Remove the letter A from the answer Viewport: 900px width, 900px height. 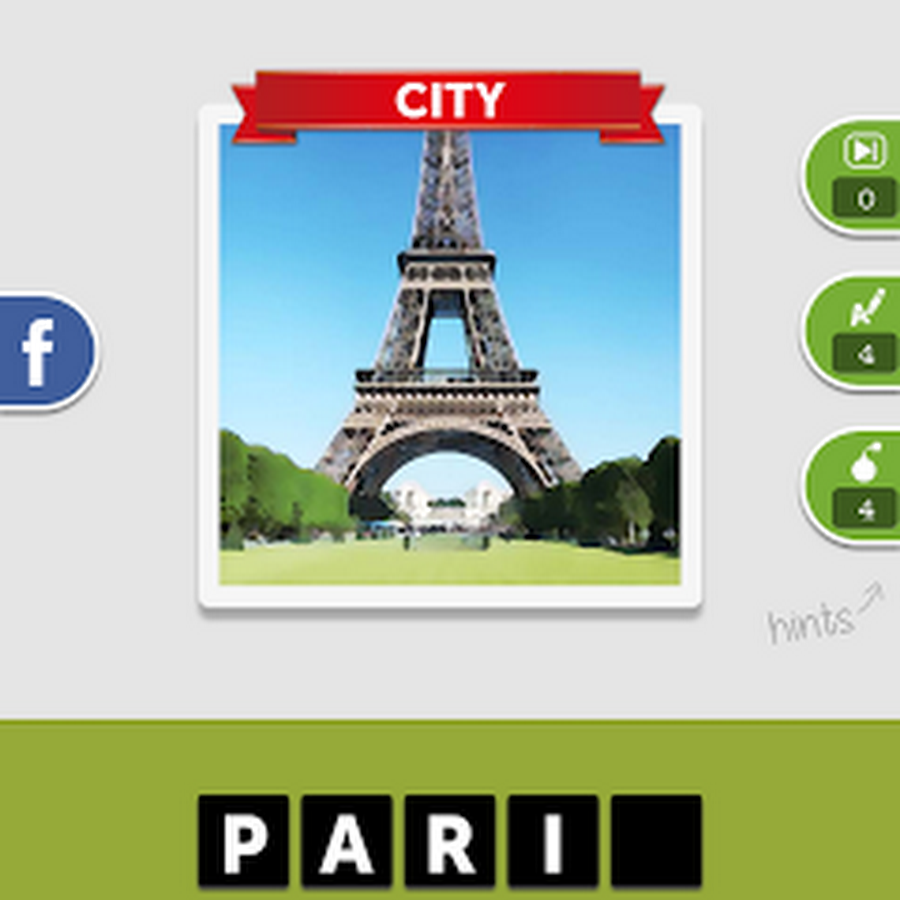346,842
